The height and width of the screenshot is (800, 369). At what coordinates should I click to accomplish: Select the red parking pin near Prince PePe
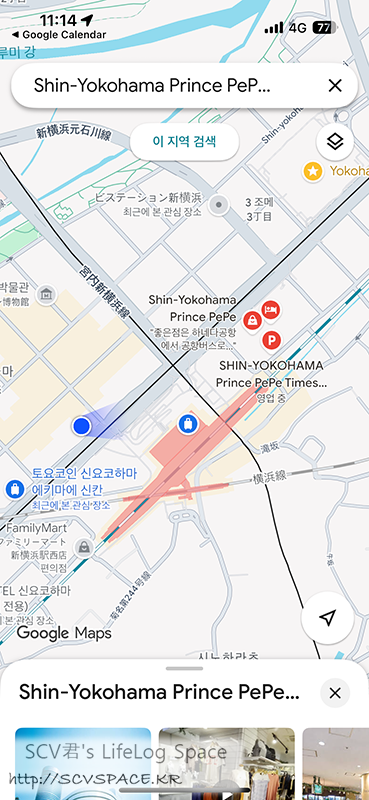[272, 340]
